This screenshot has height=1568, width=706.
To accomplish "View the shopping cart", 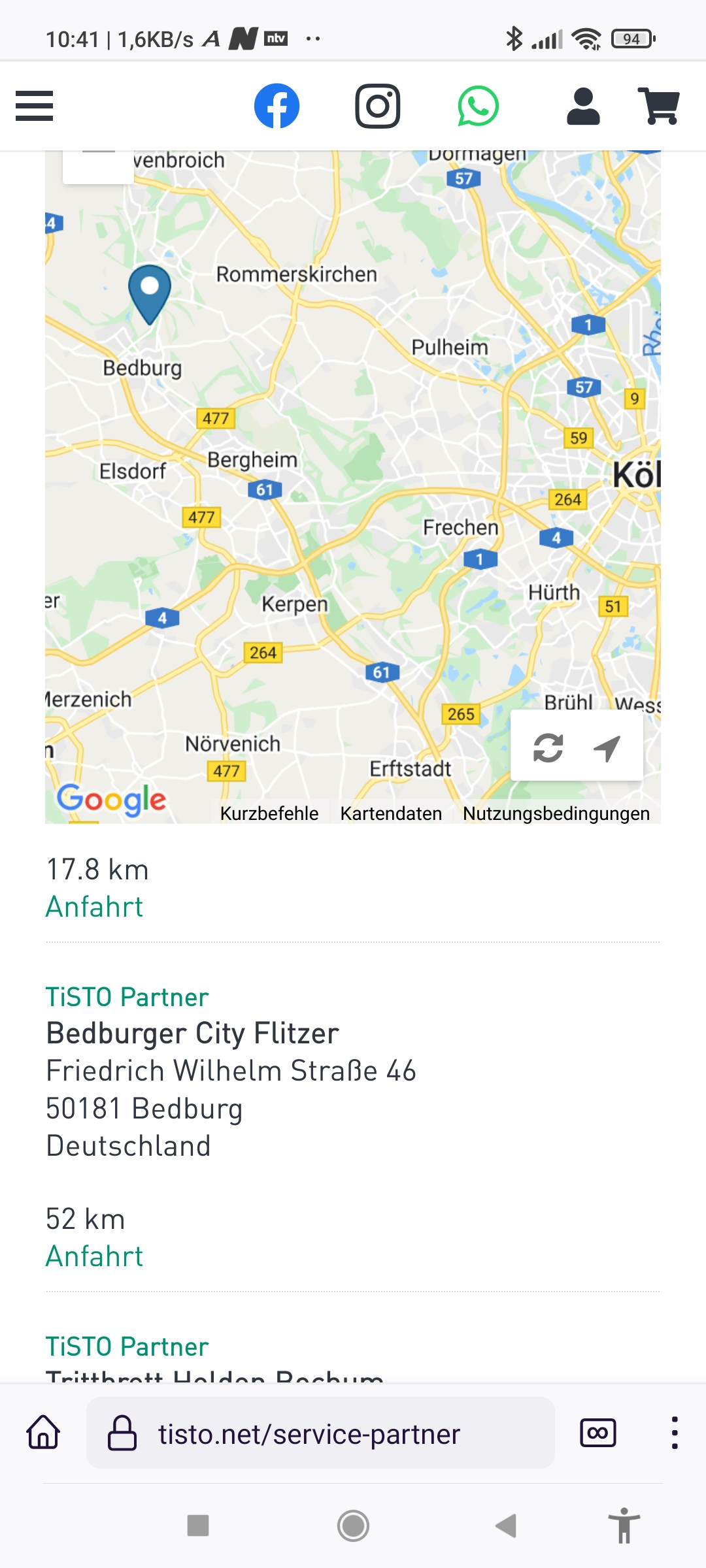I will [659, 106].
